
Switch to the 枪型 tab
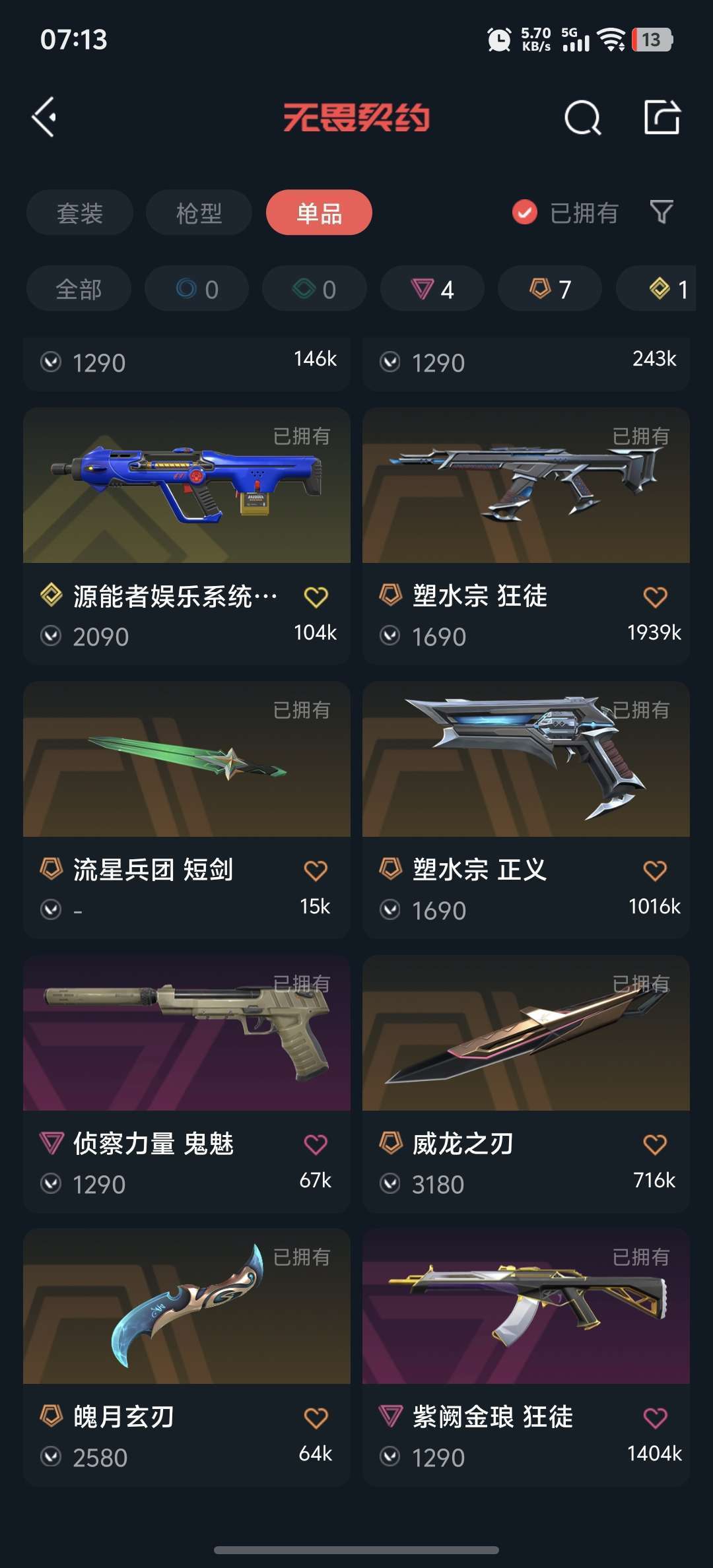(x=199, y=212)
